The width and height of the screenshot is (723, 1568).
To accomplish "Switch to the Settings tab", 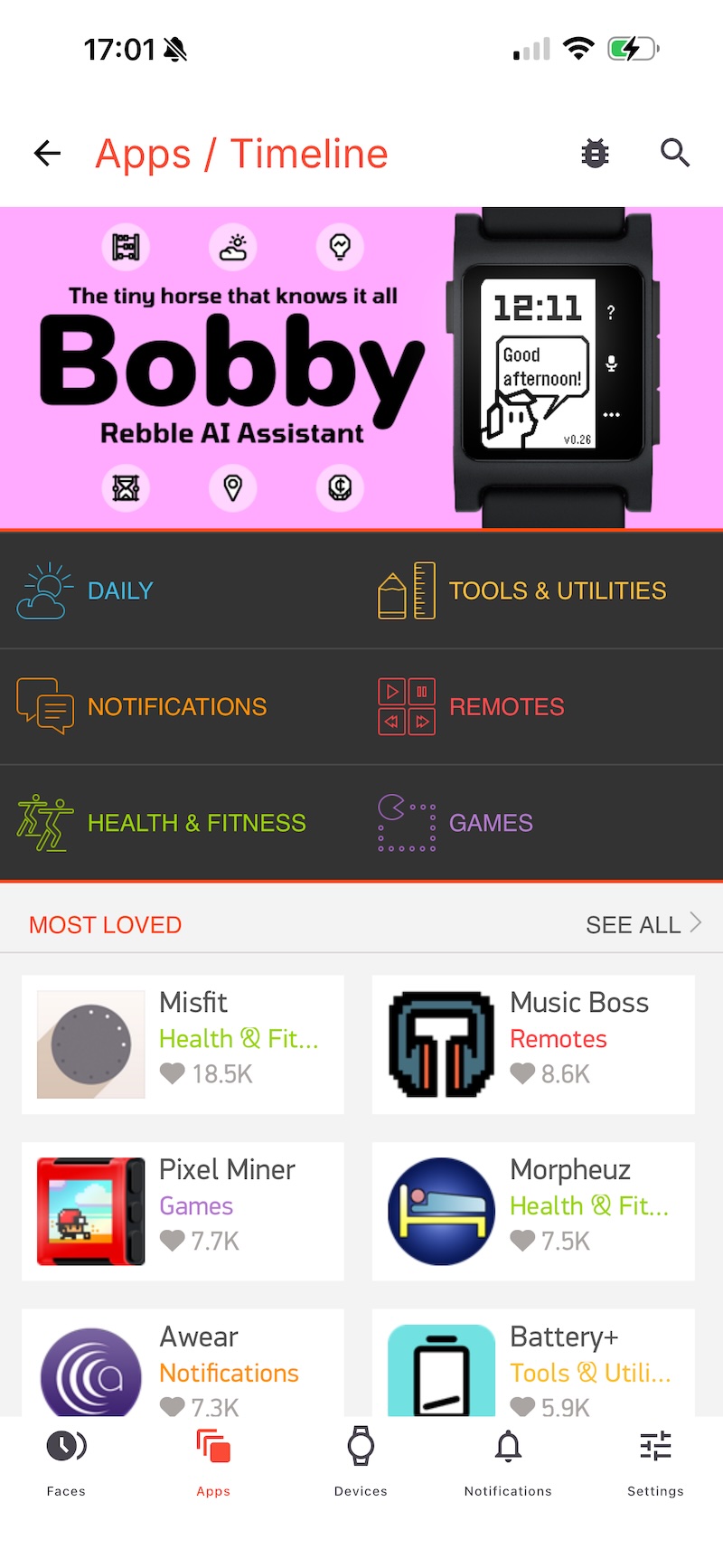I will pyautogui.click(x=655, y=1462).
